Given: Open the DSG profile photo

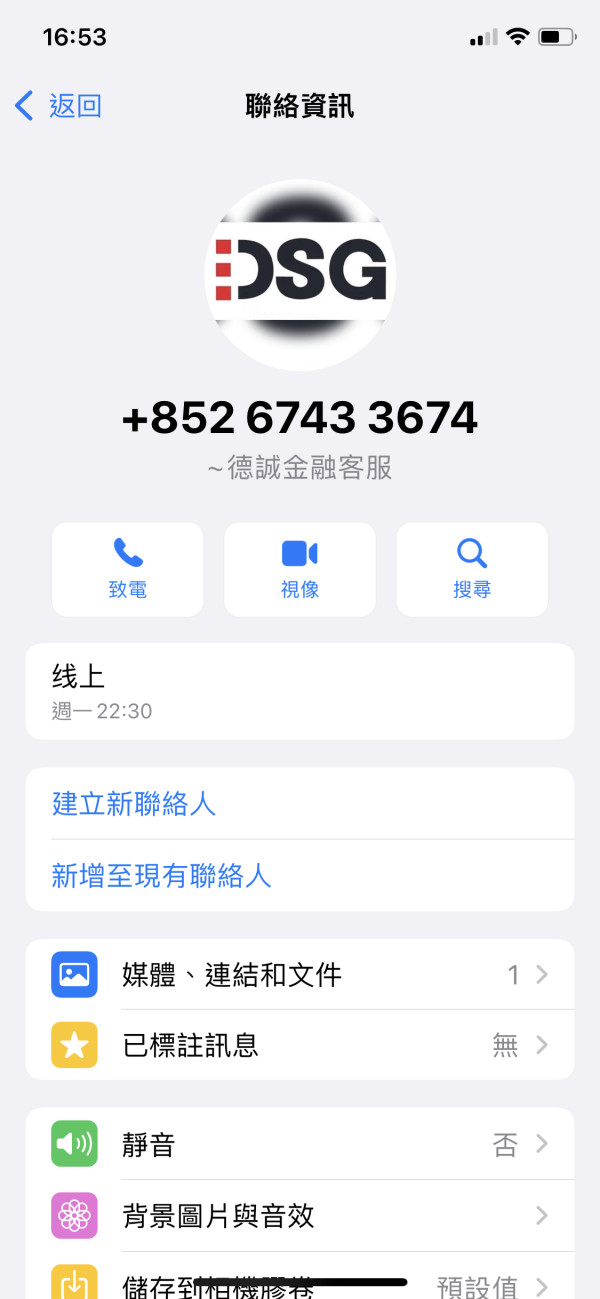Looking at the screenshot, I should pos(300,275).
